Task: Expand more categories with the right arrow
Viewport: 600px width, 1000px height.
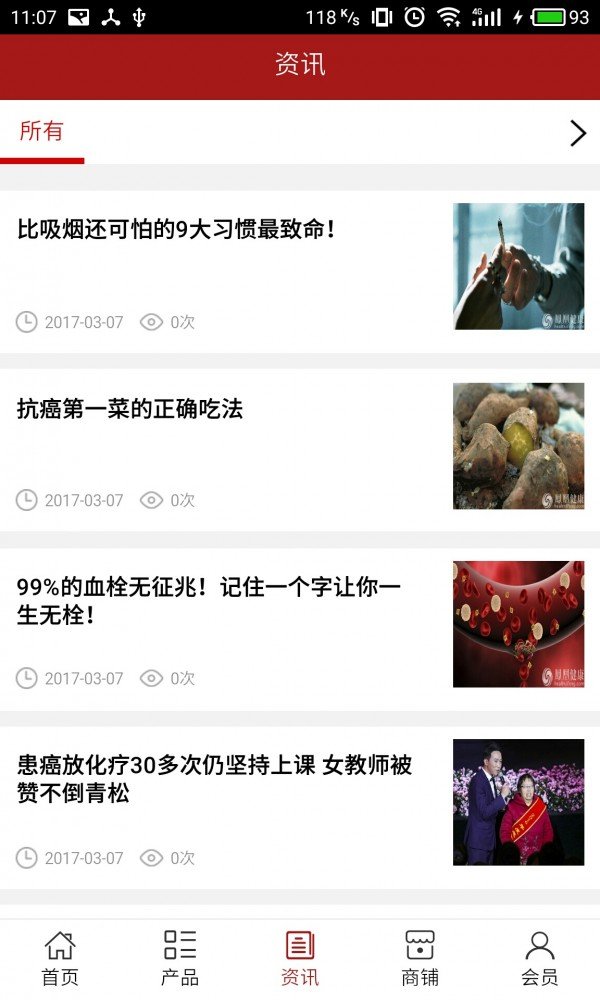Action: pyautogui.click(x=577, y=133)
